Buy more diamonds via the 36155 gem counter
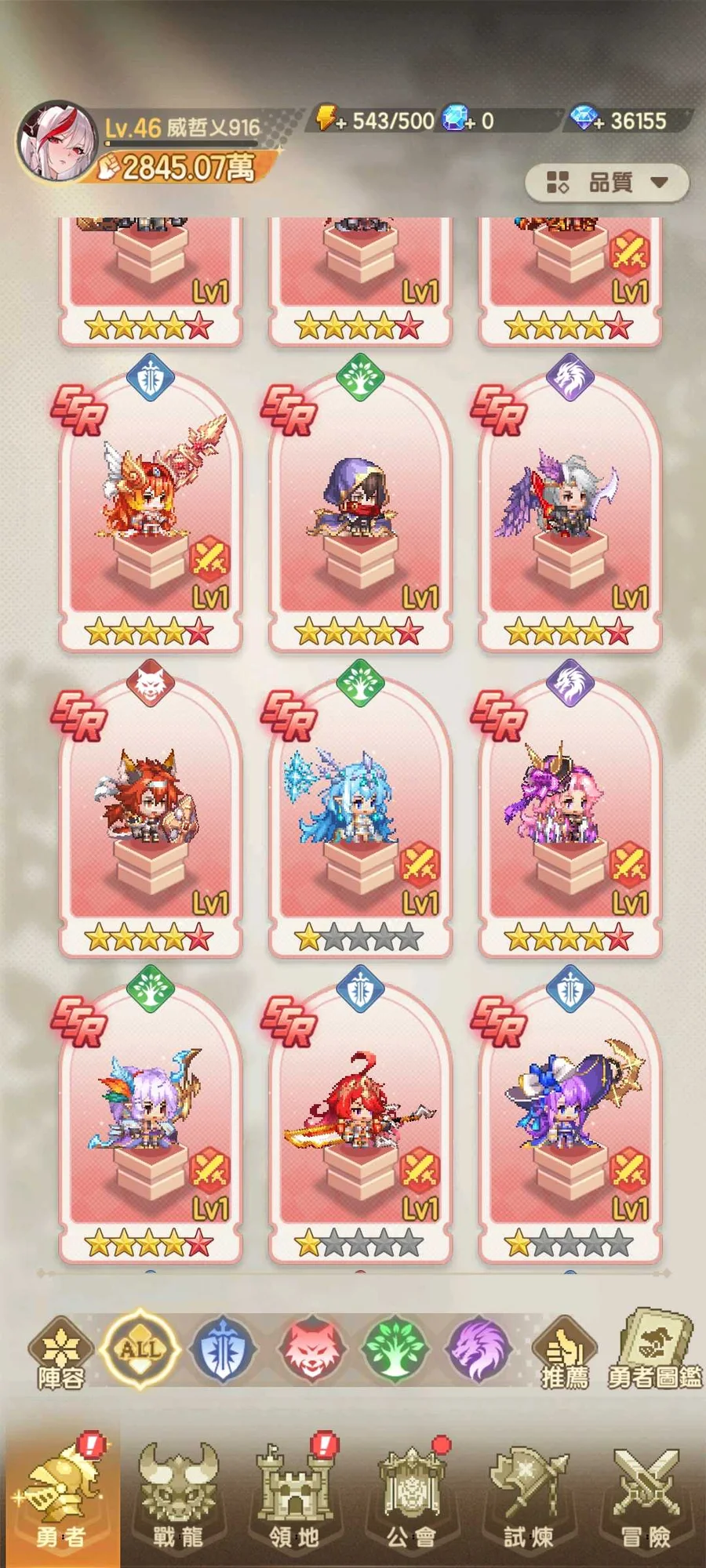The width and height of the screenshot is (706, 1568). [586, 120]
